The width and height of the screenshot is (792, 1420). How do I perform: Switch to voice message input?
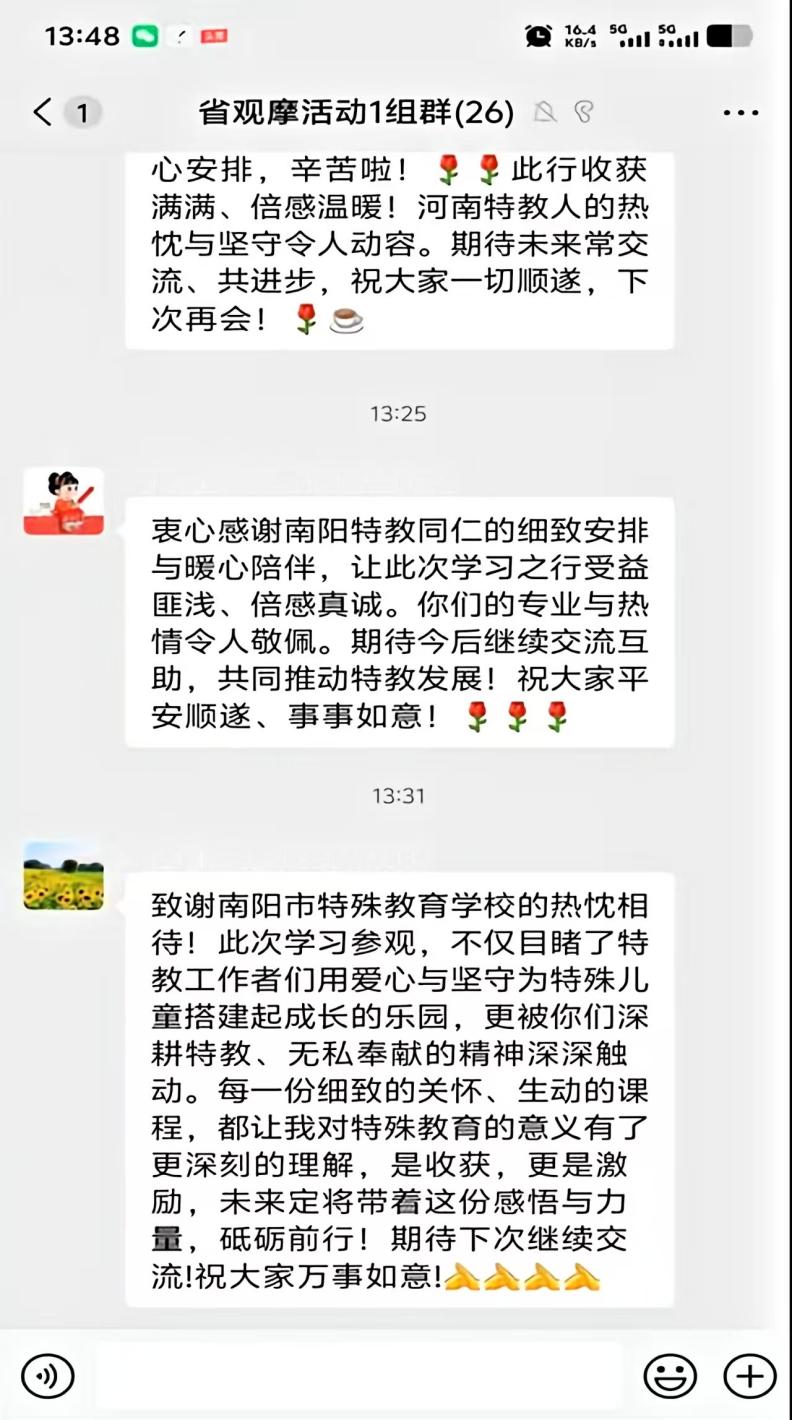tap(47, 1376)
